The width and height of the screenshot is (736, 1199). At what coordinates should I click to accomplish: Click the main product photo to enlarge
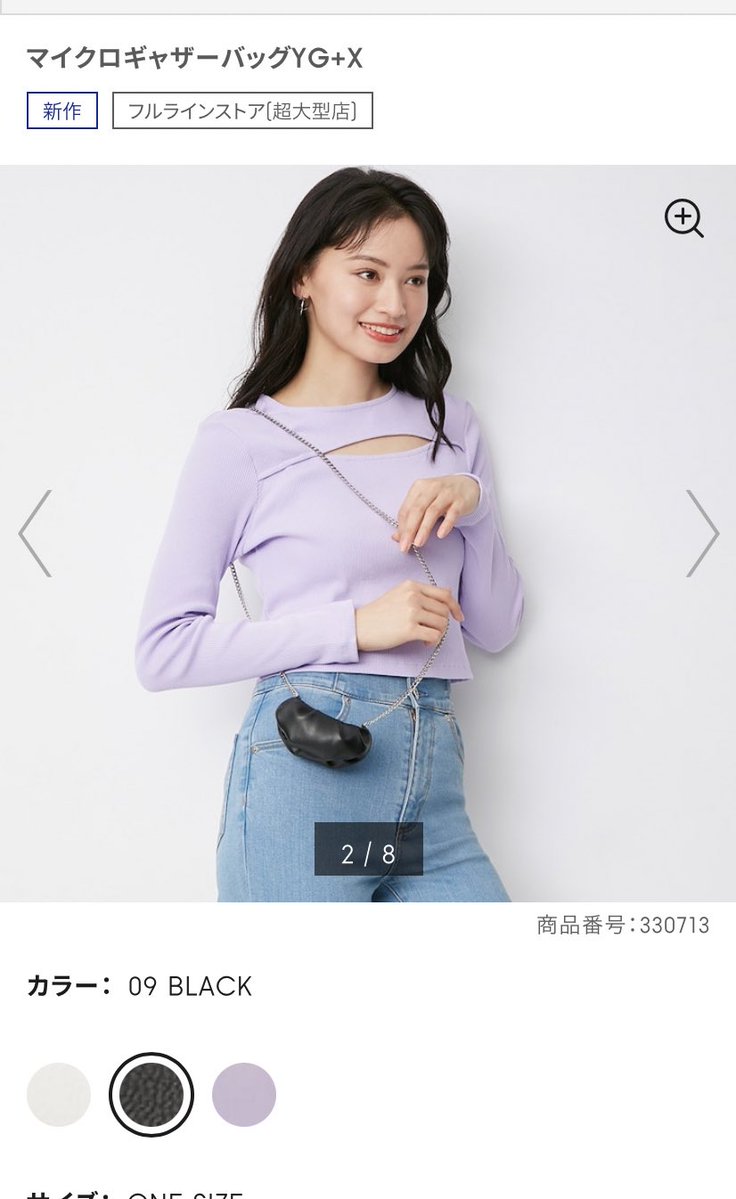click(368, 500)
